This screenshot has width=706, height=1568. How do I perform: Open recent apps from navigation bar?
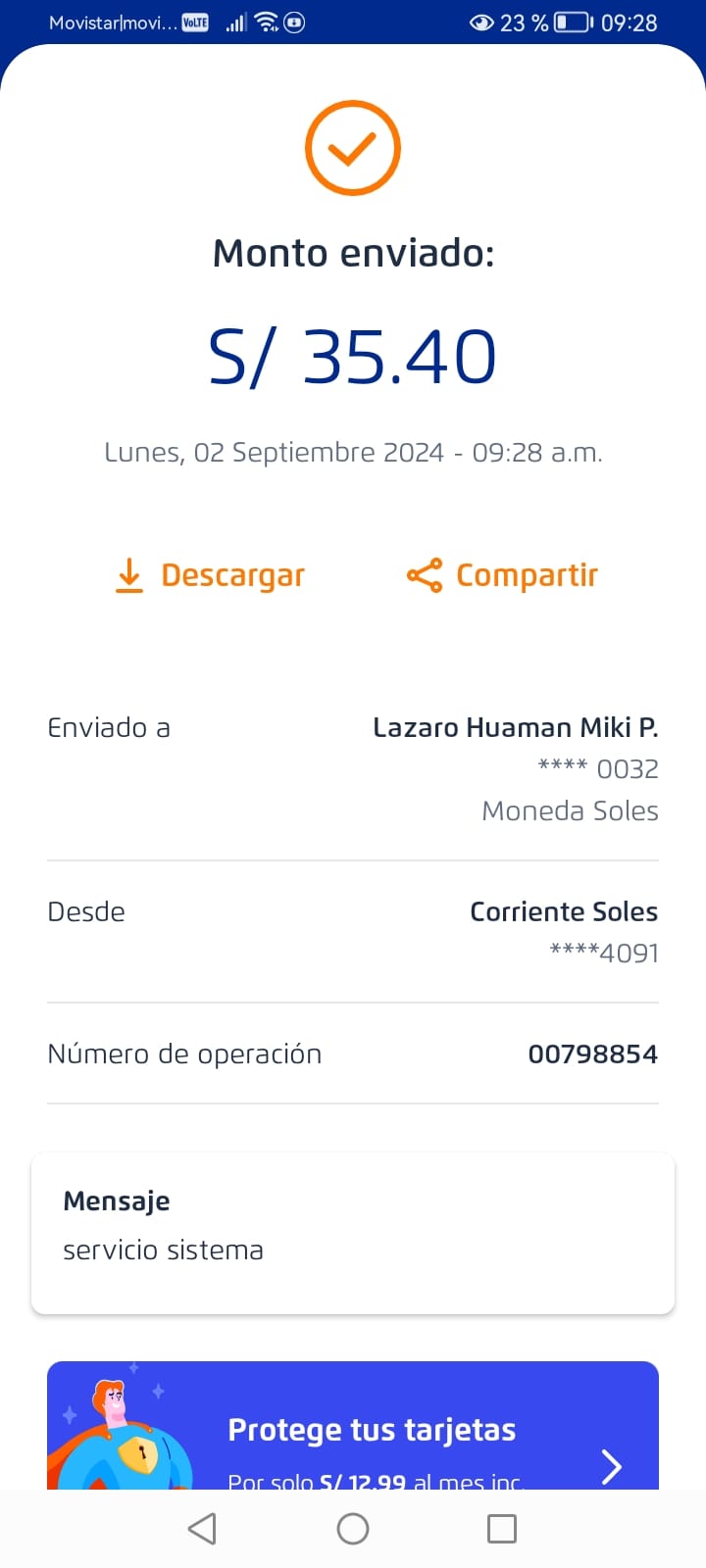click(502, 1529)
